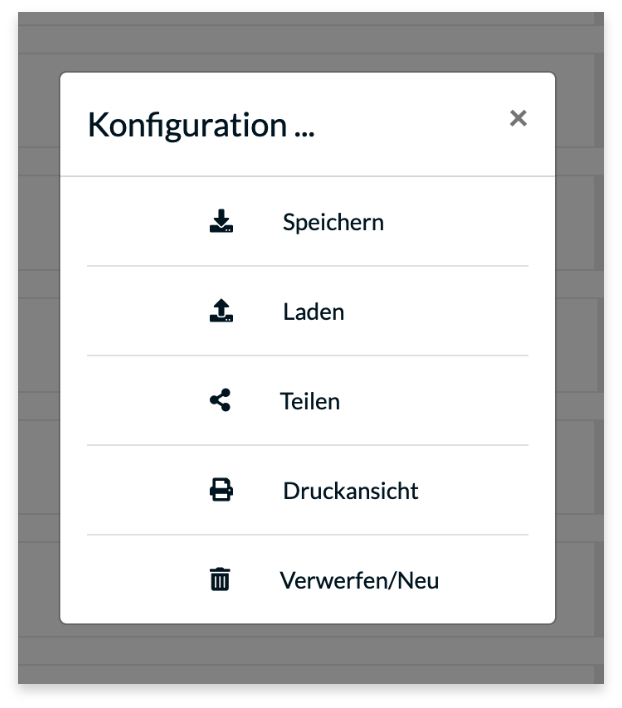This screenshot has width=622, height=708.
Task: Share the configuration via Teilen
Action: click(309, 402)
